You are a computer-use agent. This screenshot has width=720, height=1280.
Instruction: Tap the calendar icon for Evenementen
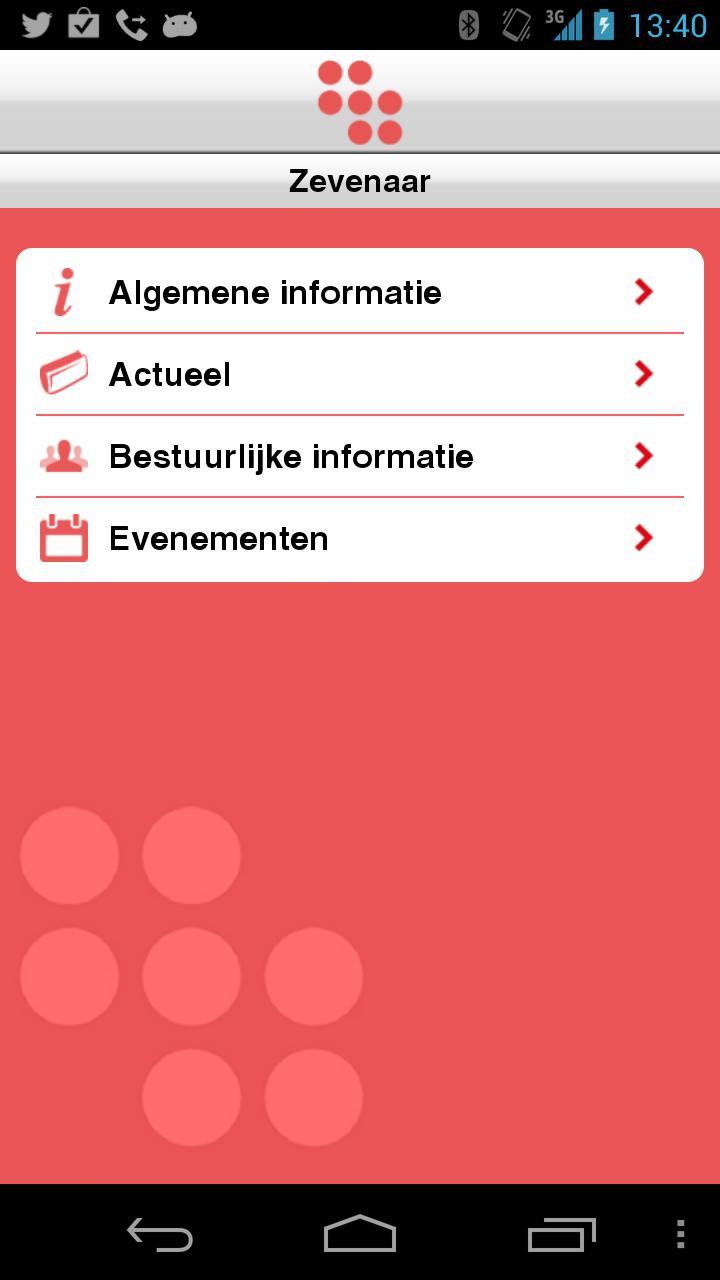(63, 537)
